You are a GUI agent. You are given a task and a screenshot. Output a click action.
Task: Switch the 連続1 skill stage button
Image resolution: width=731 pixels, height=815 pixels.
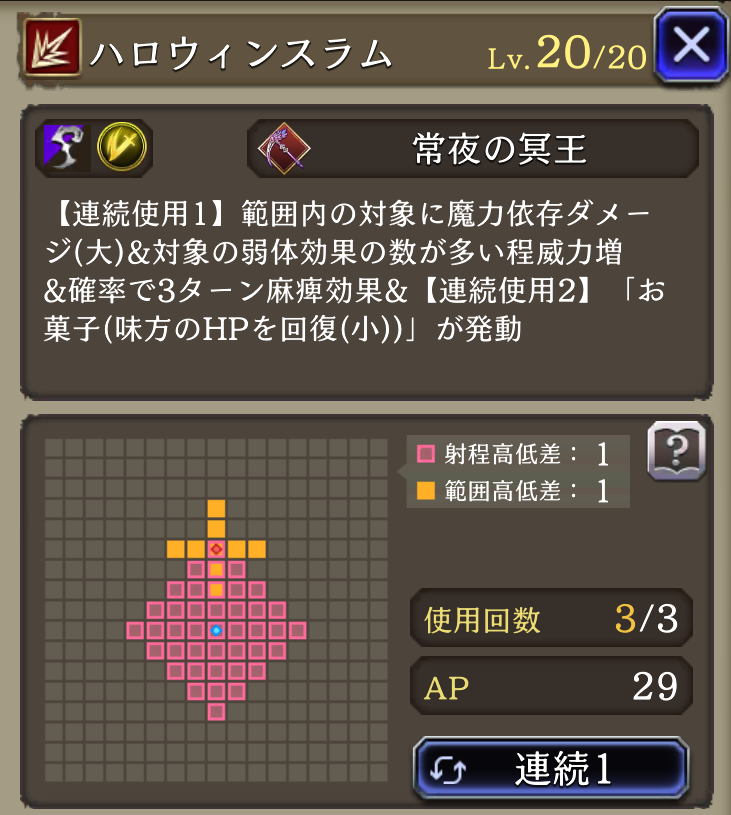(x=551, y=768)
